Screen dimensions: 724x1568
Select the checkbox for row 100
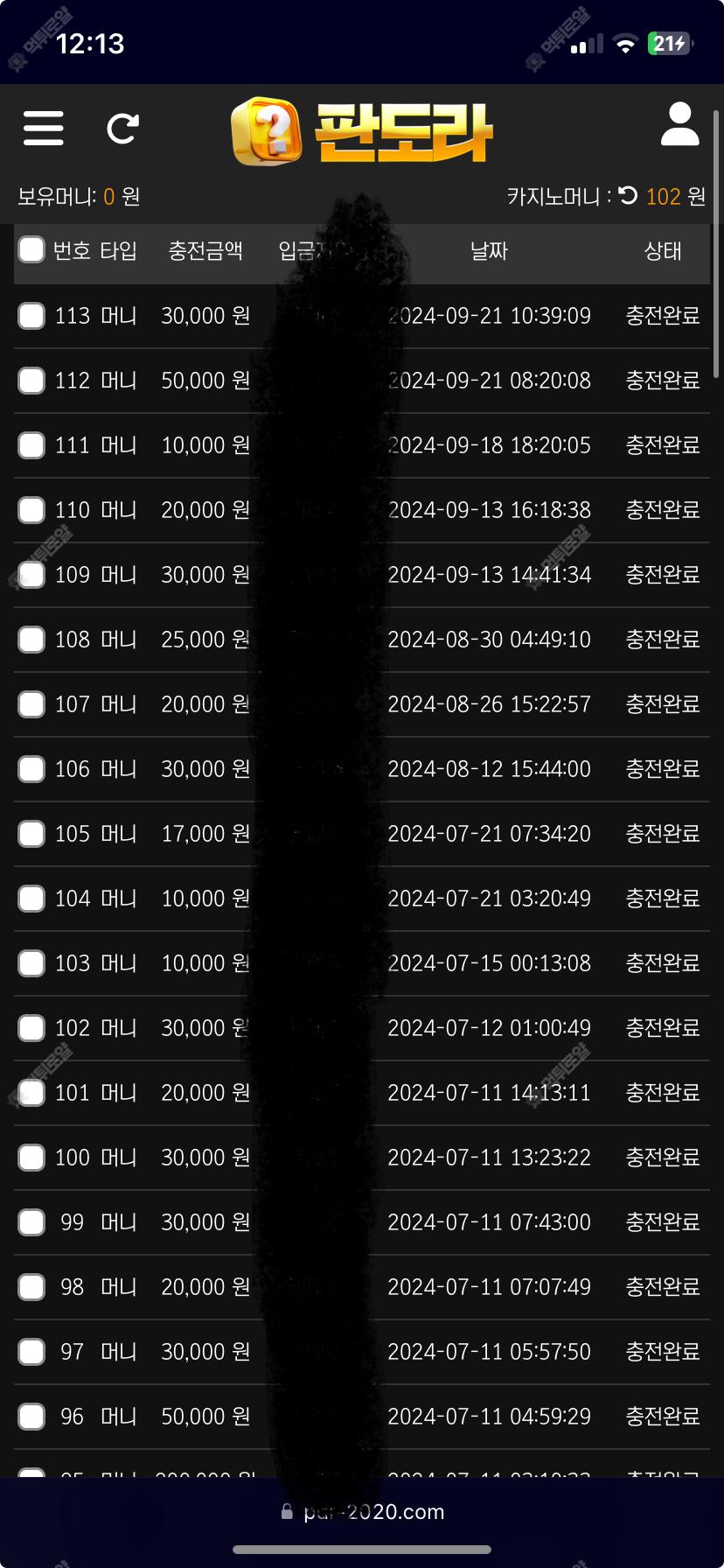pyautogui.click(x=31, y=1158)
